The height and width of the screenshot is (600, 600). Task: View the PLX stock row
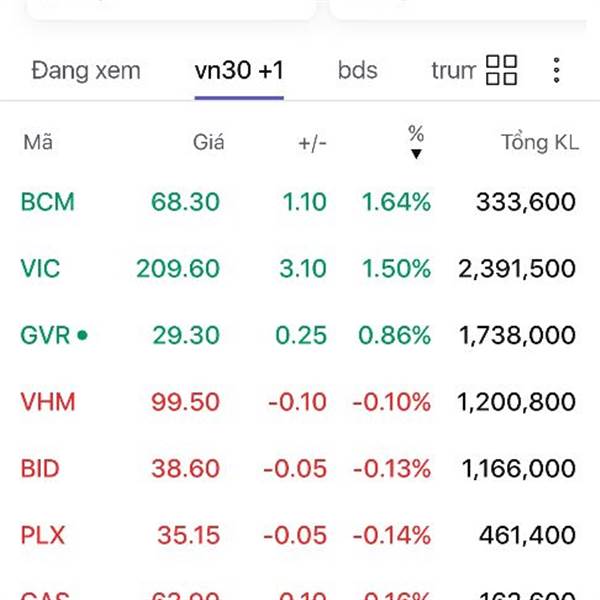pyautogui.click(x=43, y=535)
